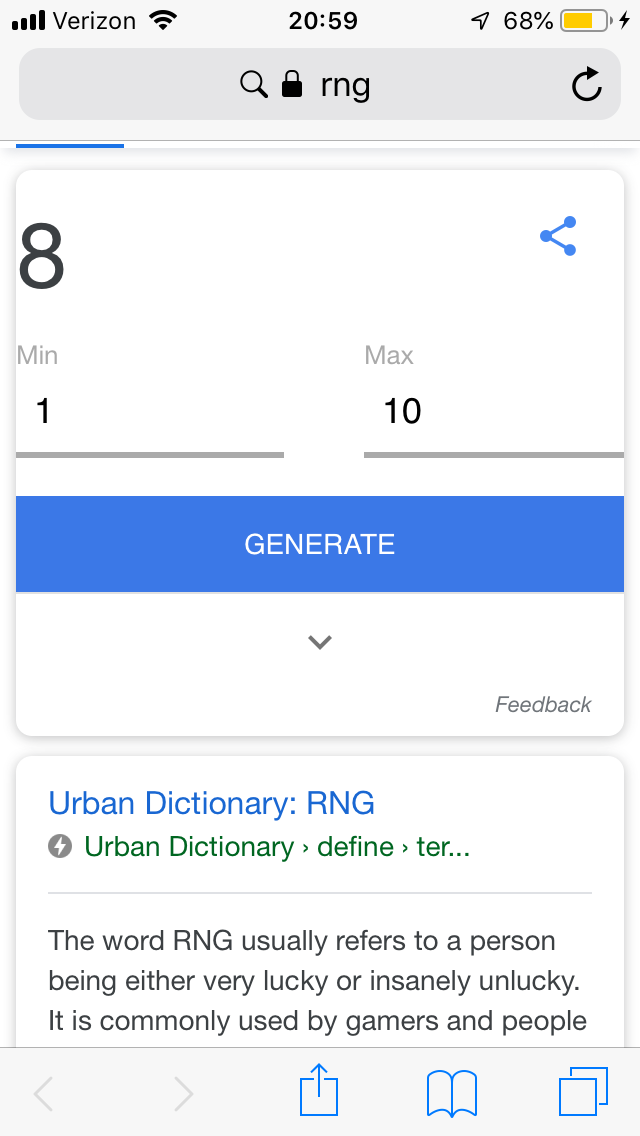Viewport: 640px width, 1136px height.
Task: Reload the page
Action: (x=587, y=86)
